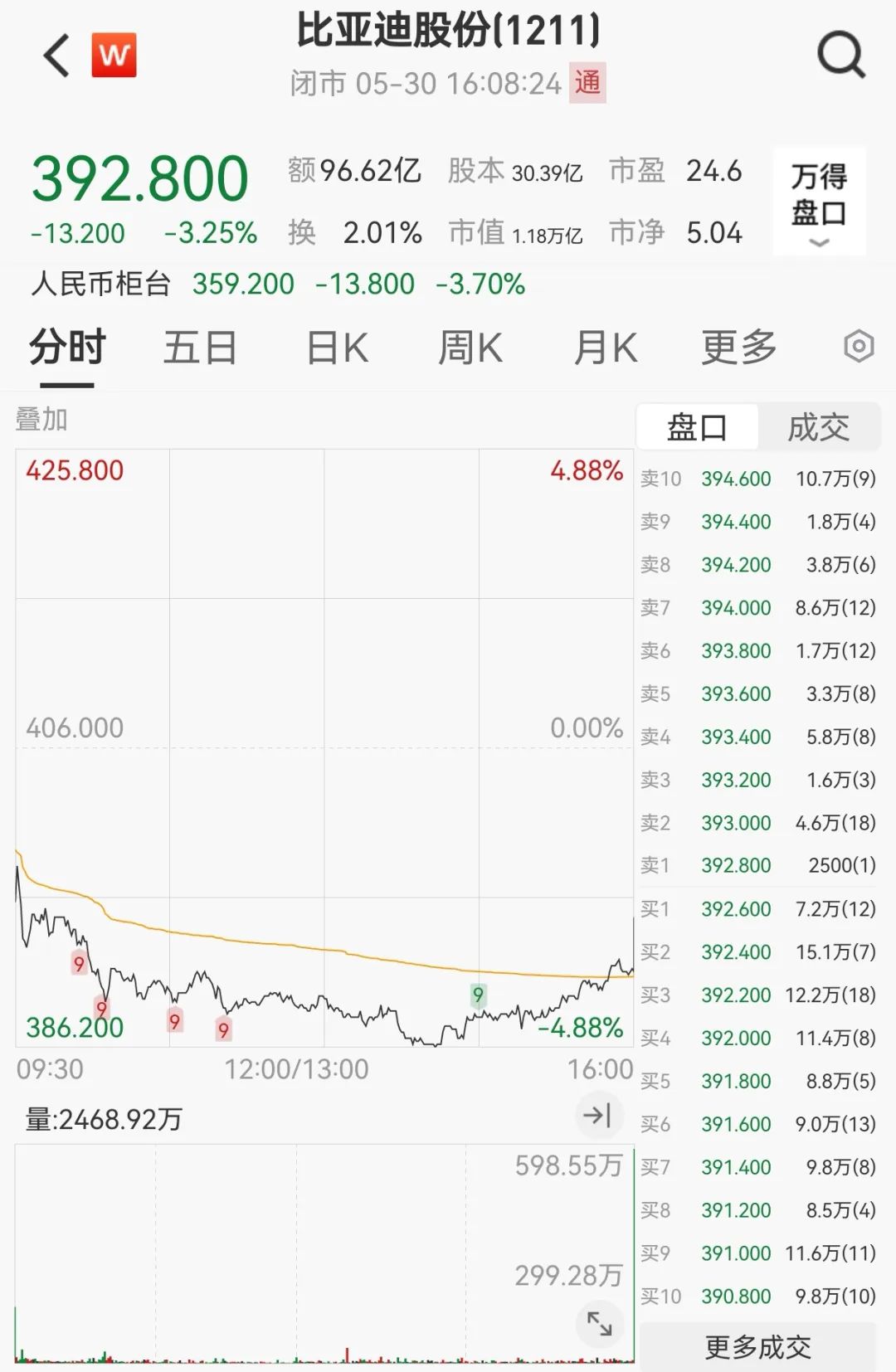
Task: Open the search magnifier icon
Action: 840,56
